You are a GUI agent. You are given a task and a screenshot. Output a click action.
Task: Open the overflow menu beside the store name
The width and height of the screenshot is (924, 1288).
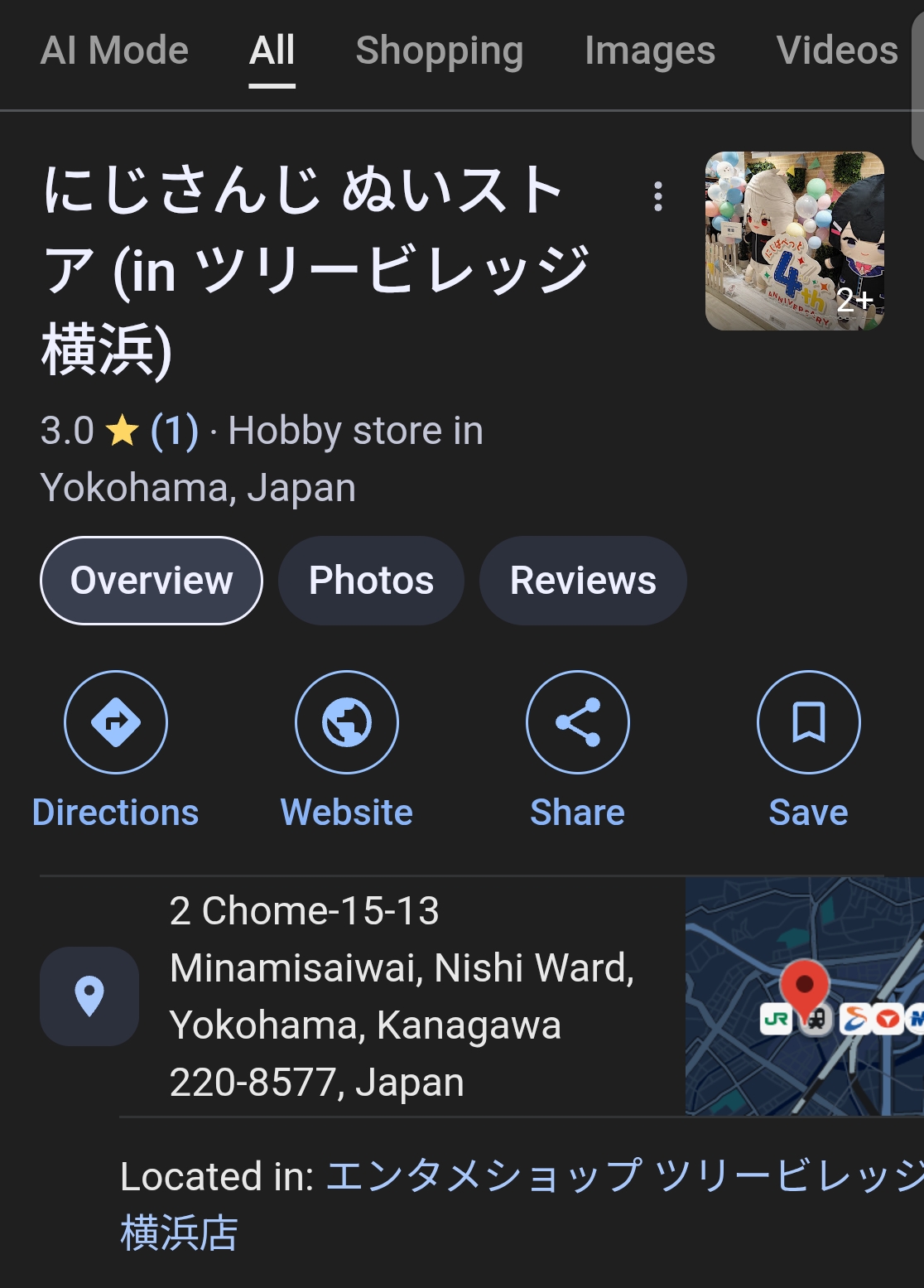[658, 196]
